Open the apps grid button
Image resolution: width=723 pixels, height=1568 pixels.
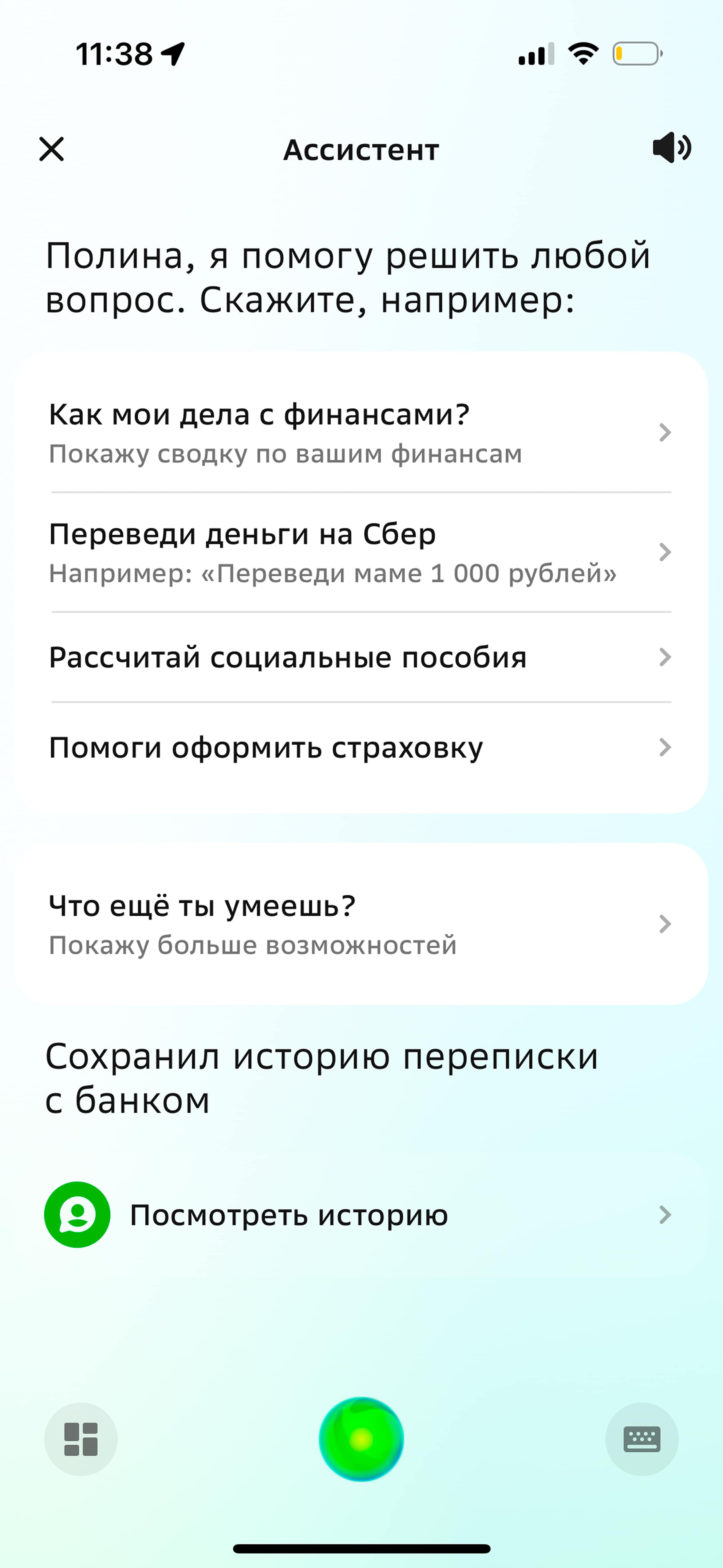(81, 1439)
